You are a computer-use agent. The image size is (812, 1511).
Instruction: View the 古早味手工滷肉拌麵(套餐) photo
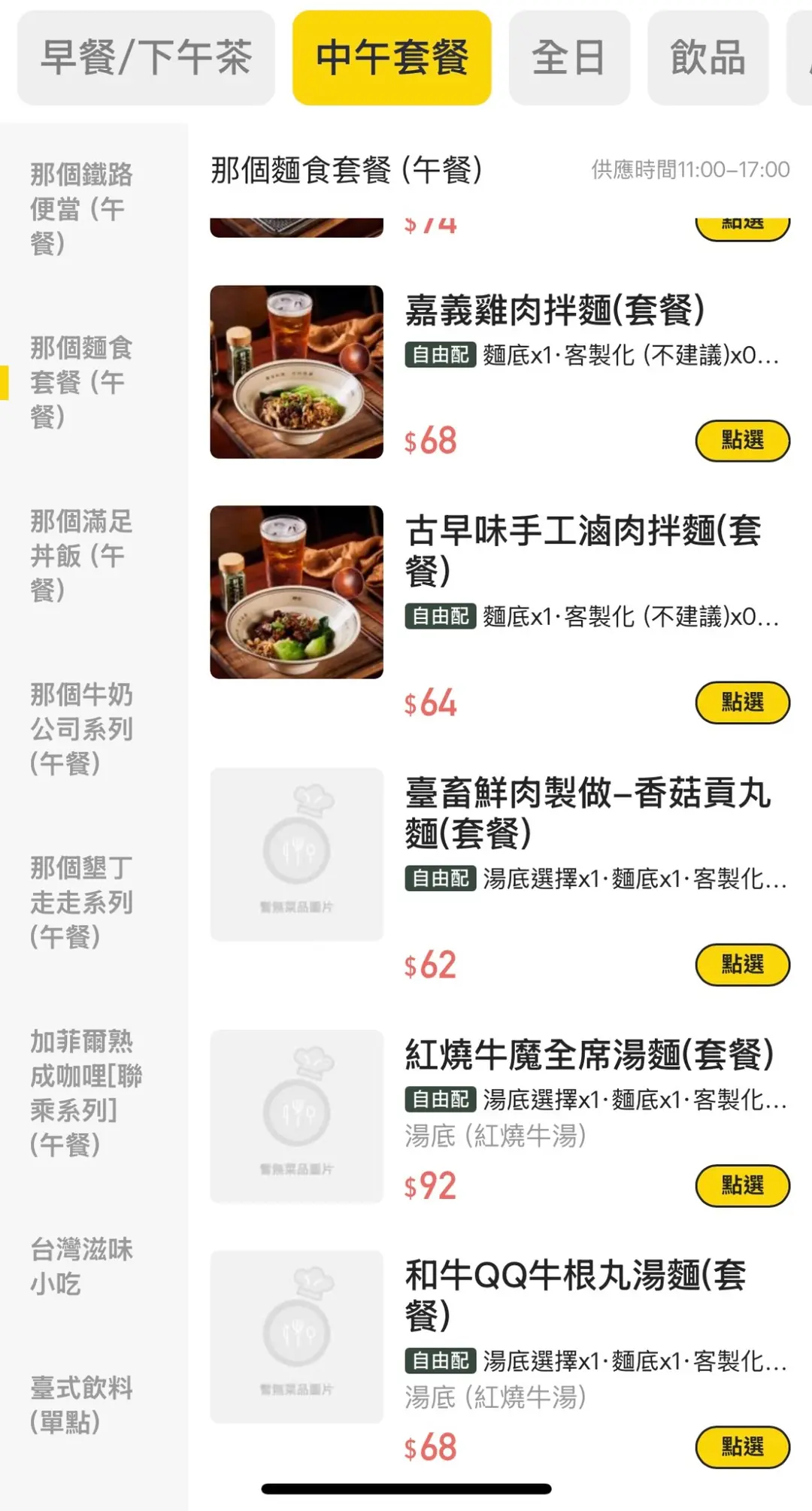coord(296,592)
